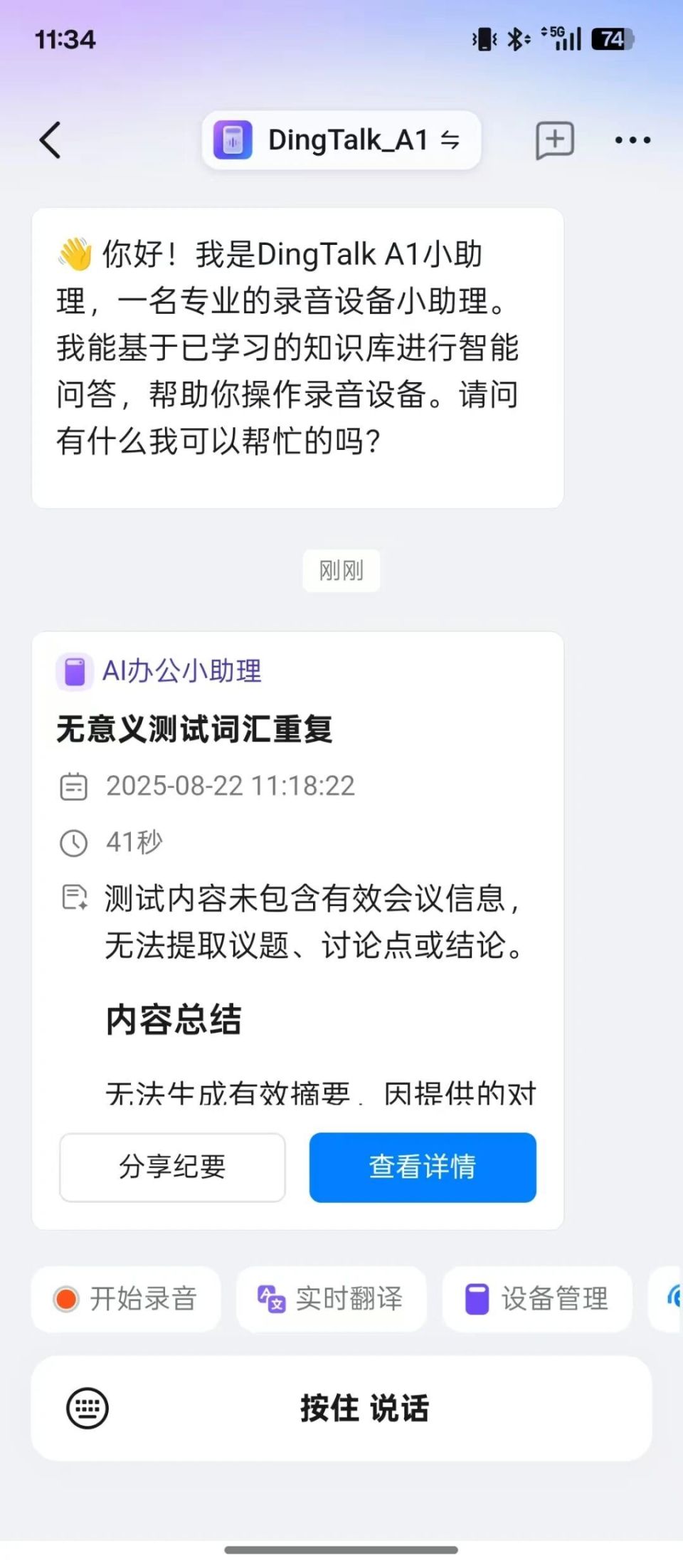Tap the 按住 说话 voice input bar
This screenshot has height=1568, width=683.
click(364, 1408)
